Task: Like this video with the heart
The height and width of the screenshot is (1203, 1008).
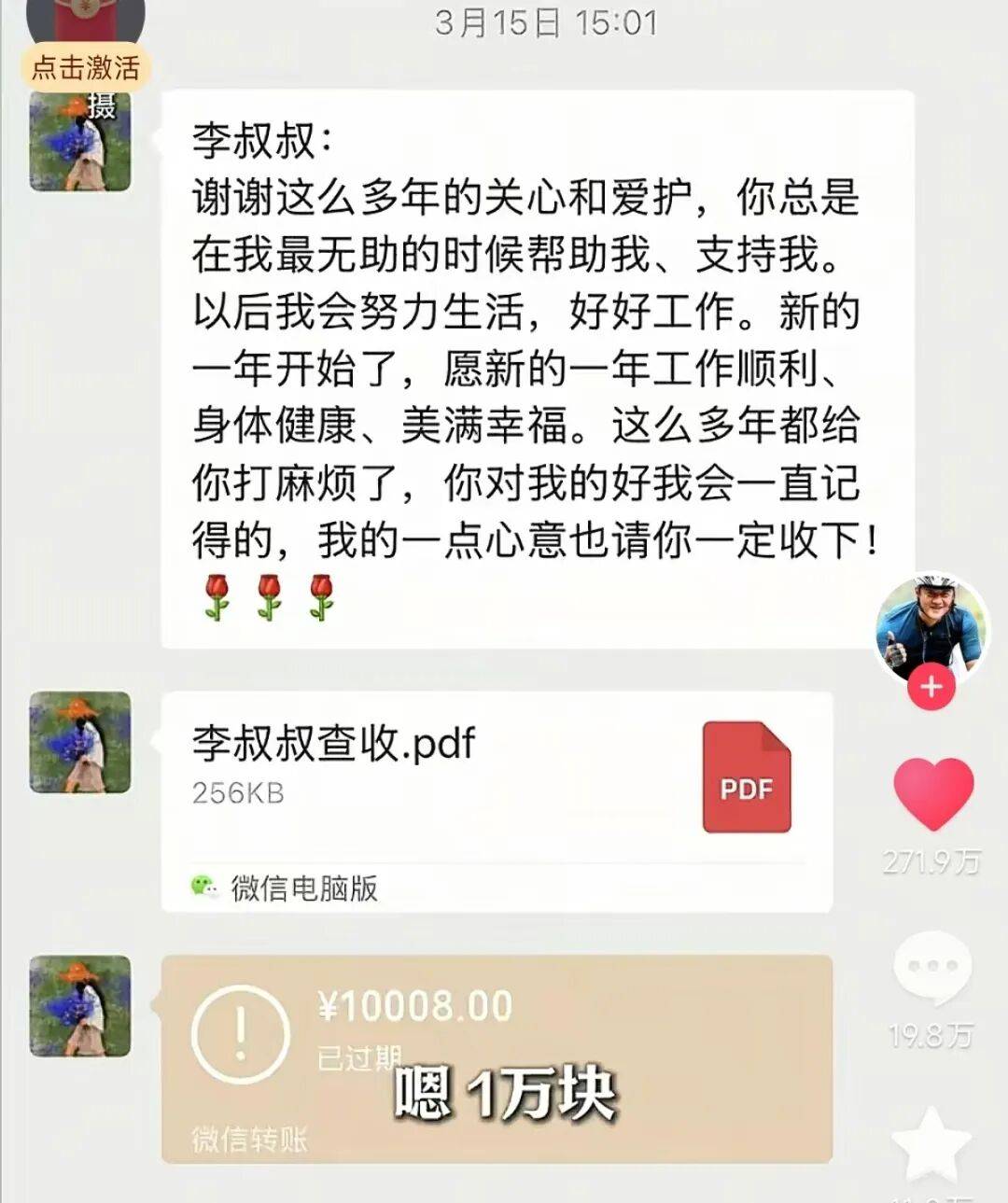Action: (x=932, y=793)
